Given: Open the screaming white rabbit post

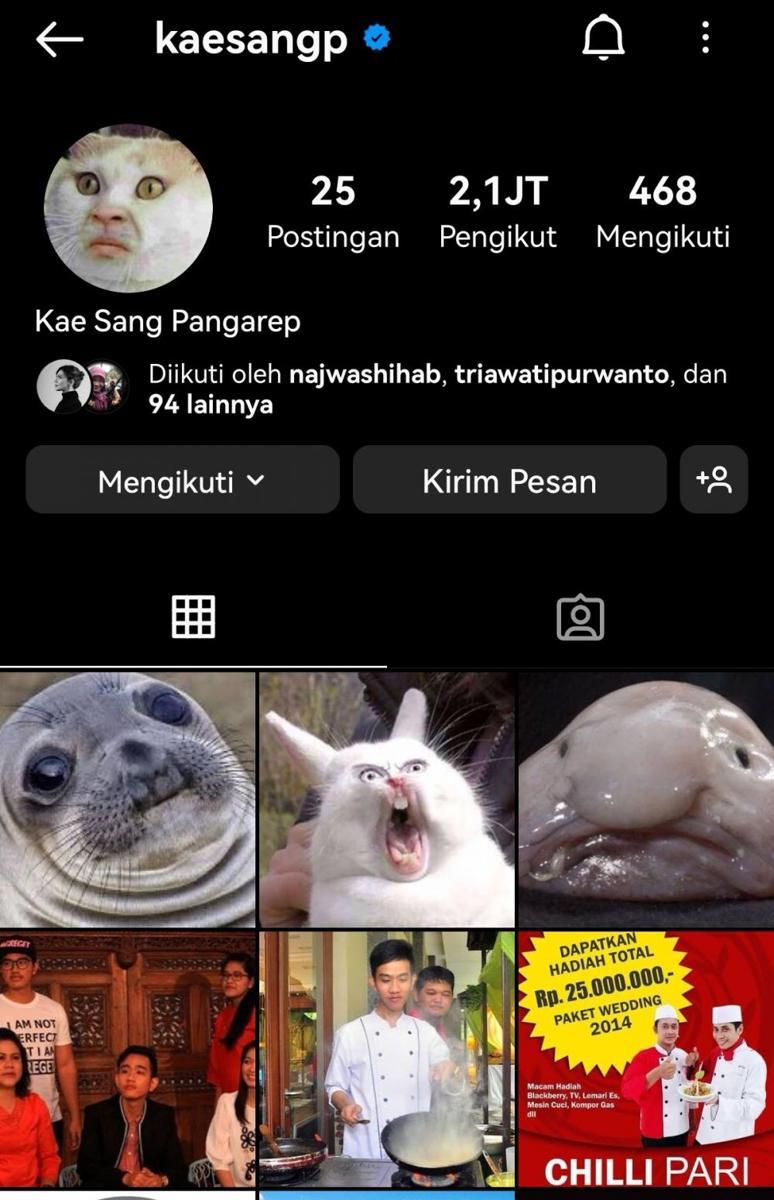Looking at the screenshot, I should 387,799.
